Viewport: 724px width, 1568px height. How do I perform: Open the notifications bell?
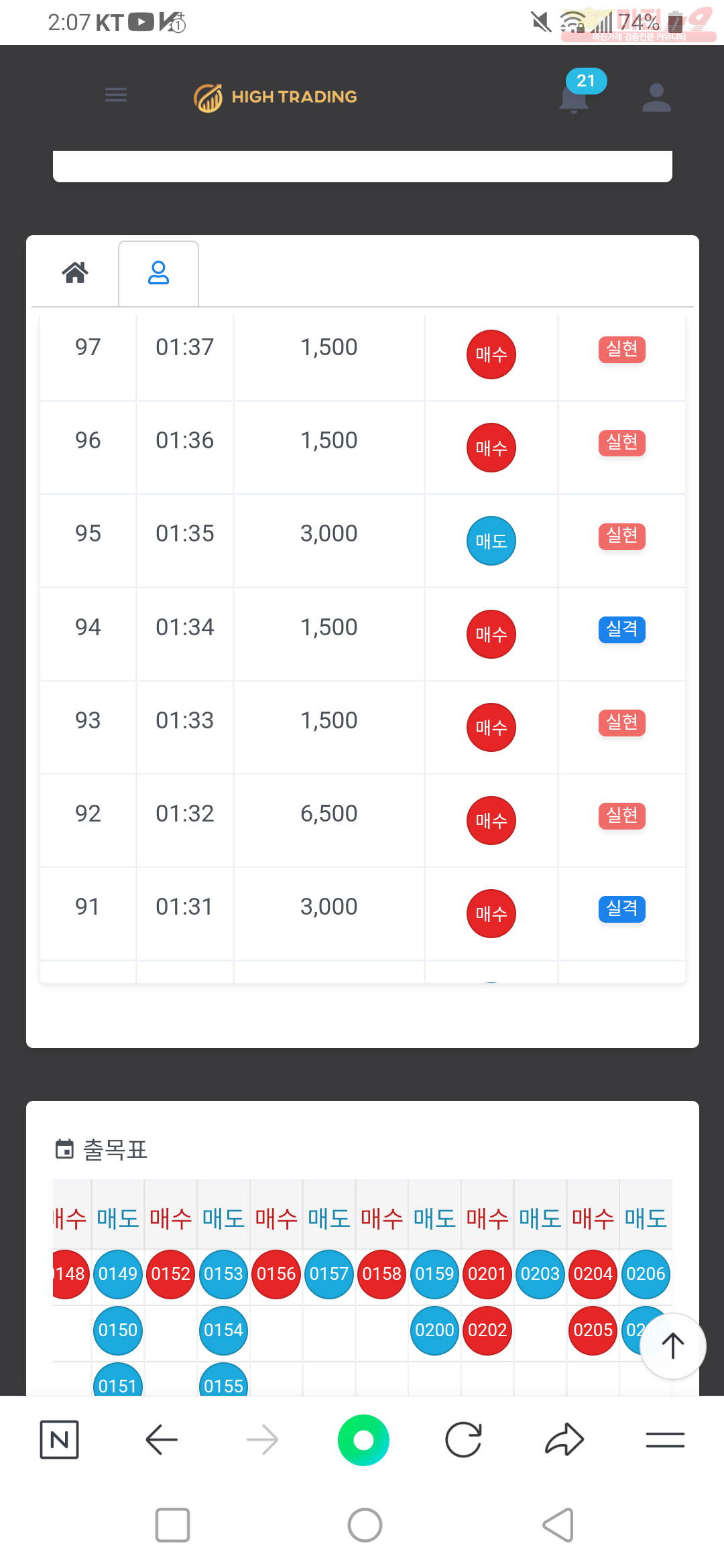pyautogui.click(x=575, y=99)
